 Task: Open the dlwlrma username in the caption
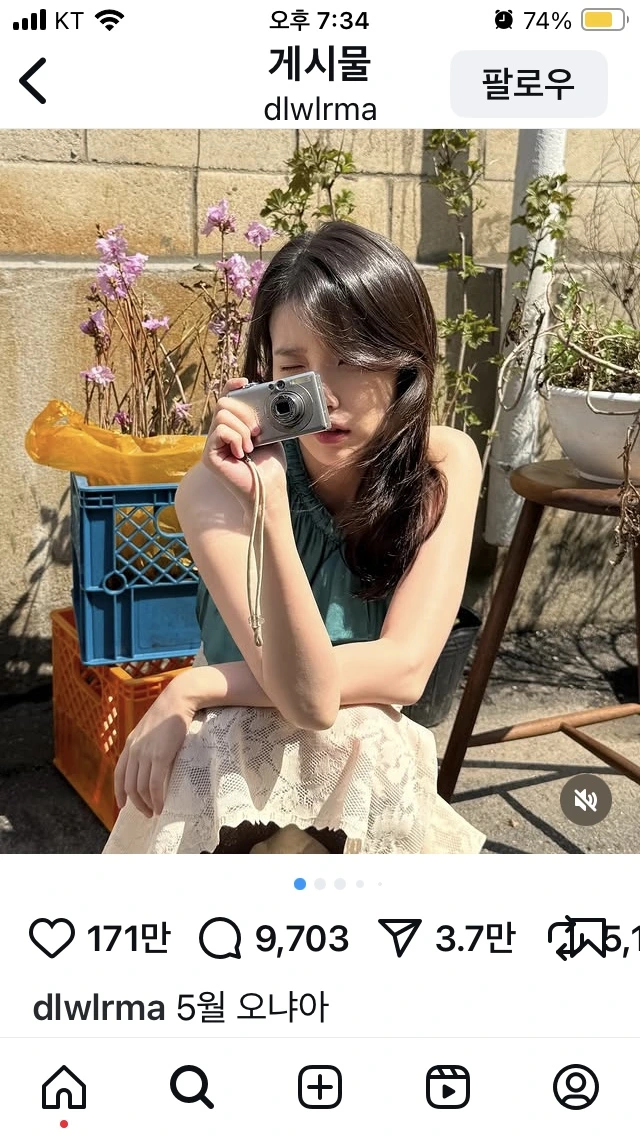point(99,1008)
